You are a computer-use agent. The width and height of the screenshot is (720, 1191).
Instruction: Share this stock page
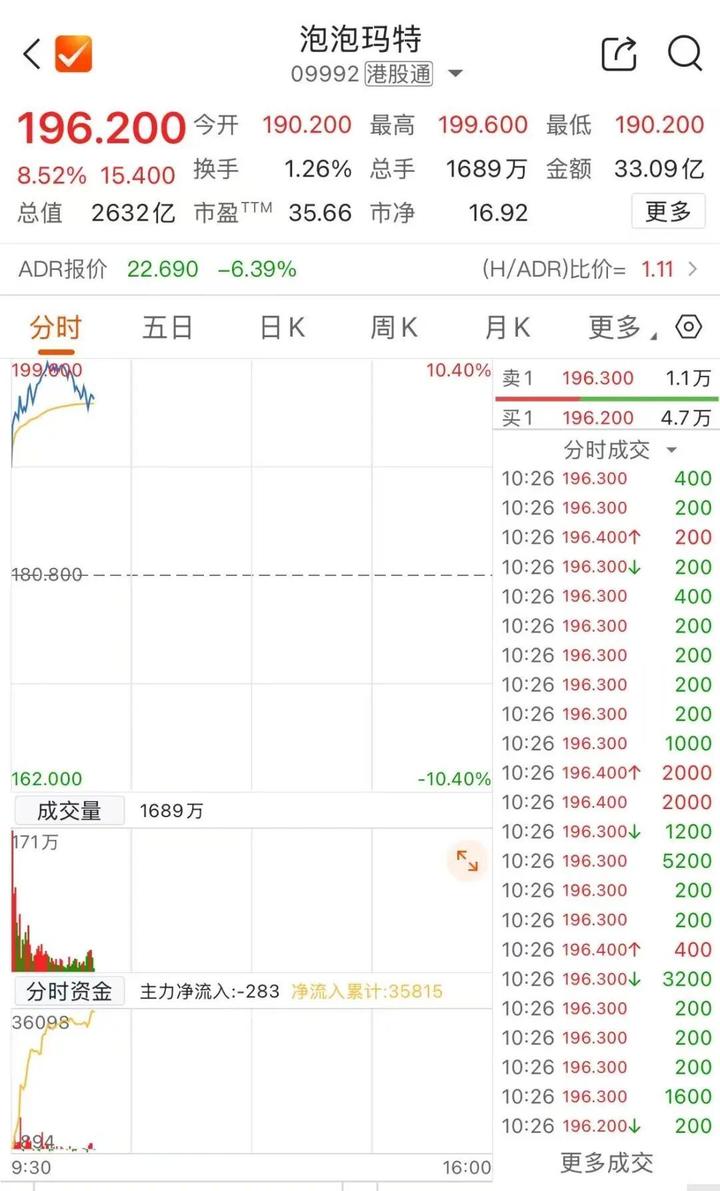pyautogui.click(x=619, y=53)
